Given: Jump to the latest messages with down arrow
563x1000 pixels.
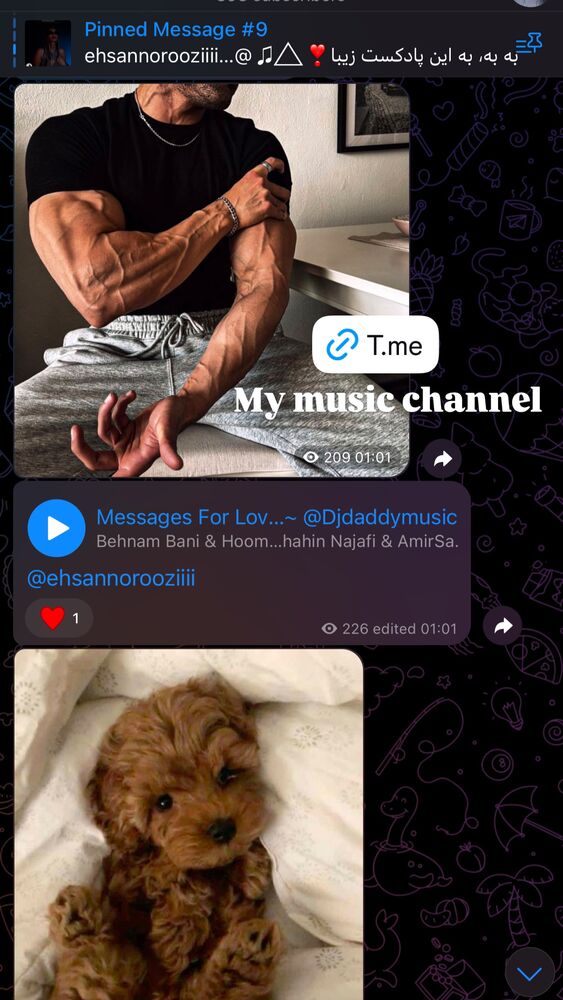Looking at the screenshot, I should coord(529,973).
